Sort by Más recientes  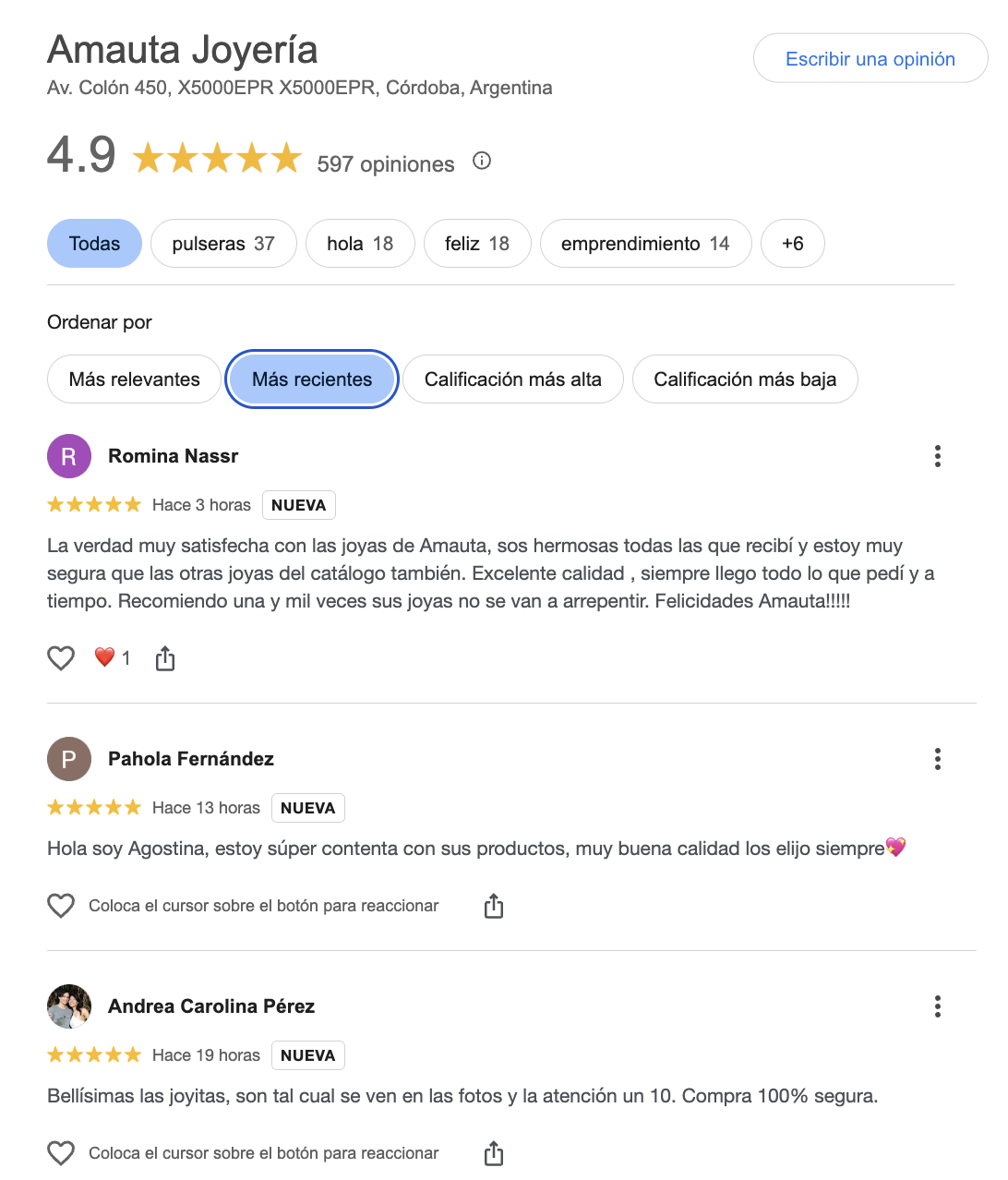[312, 379]
